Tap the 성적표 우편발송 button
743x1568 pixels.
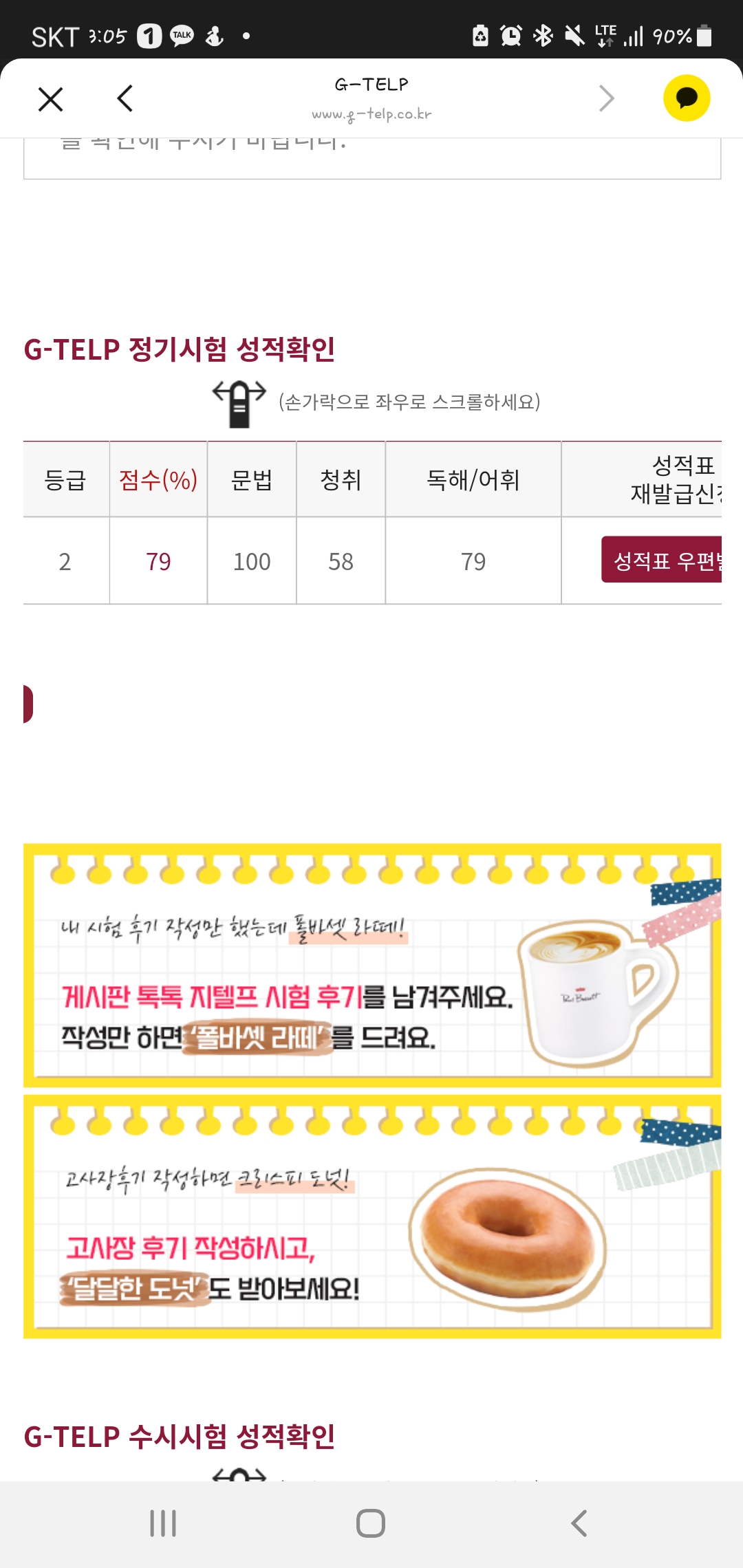pyautogui.click(x=662, y=560)
